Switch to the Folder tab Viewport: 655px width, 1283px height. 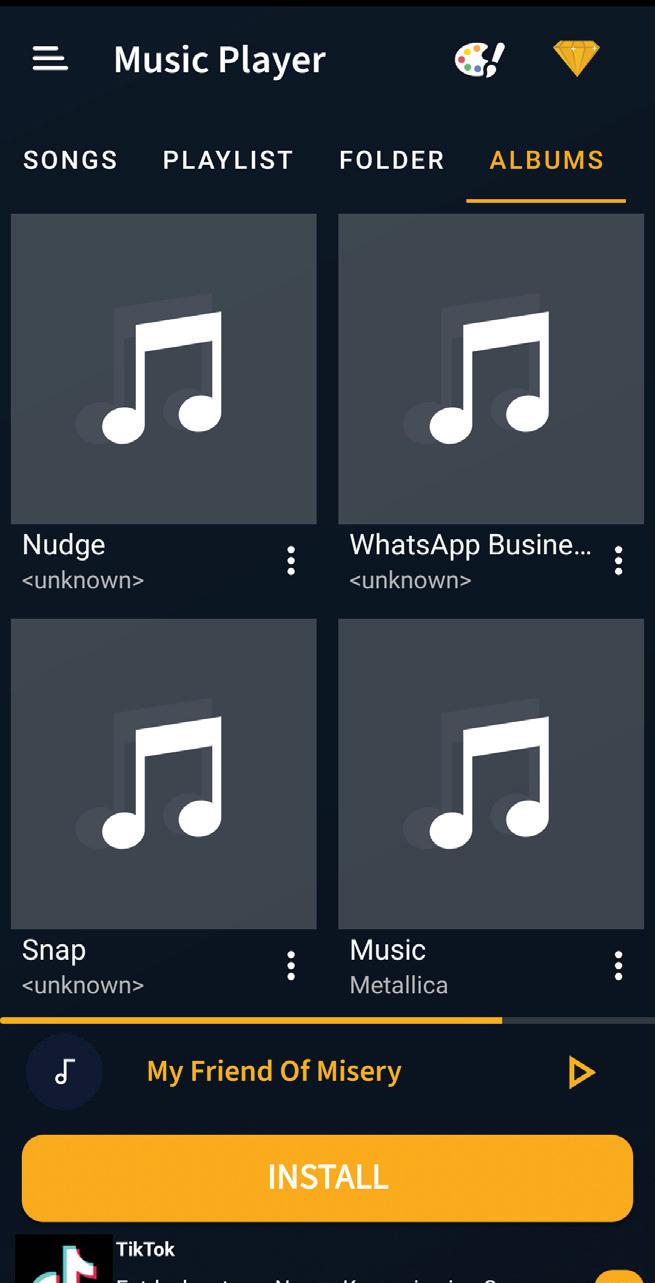(x=391, y=160)
